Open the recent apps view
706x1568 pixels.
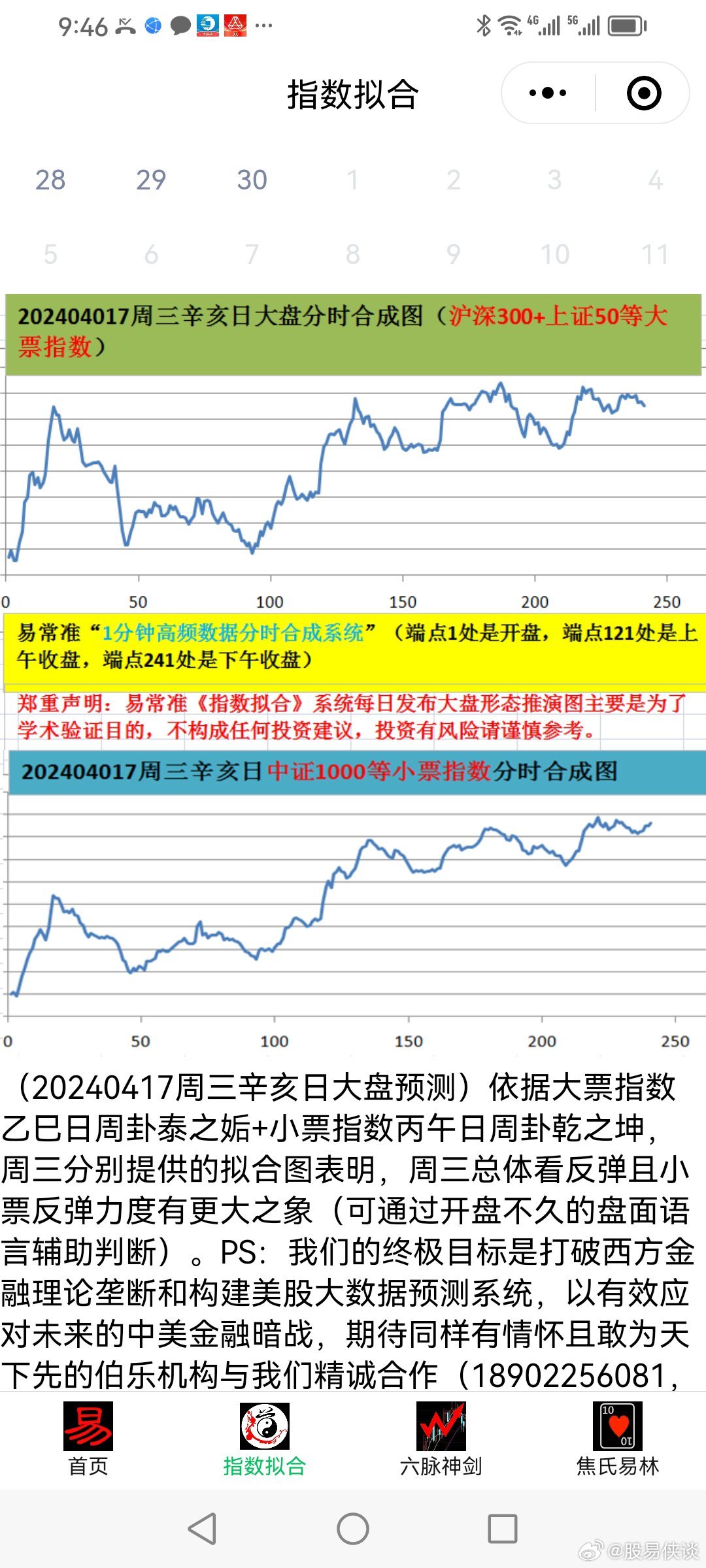(x=503, y=1529)
